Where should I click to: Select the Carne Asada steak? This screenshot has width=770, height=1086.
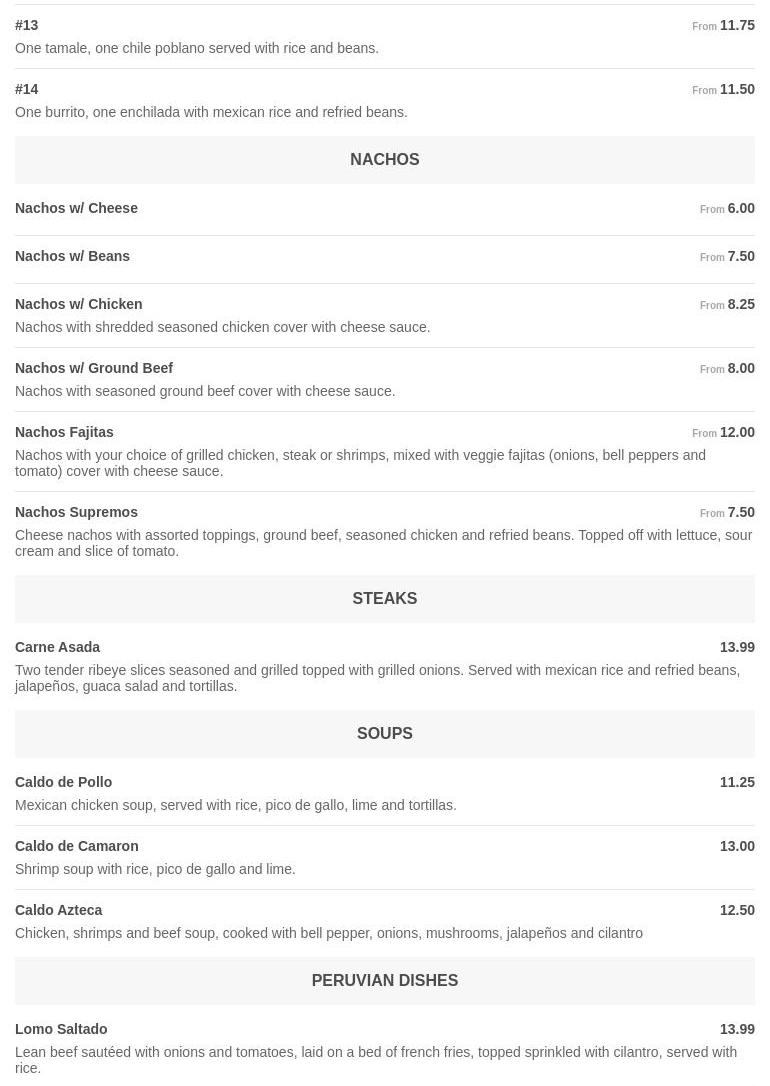coord(58,647)
